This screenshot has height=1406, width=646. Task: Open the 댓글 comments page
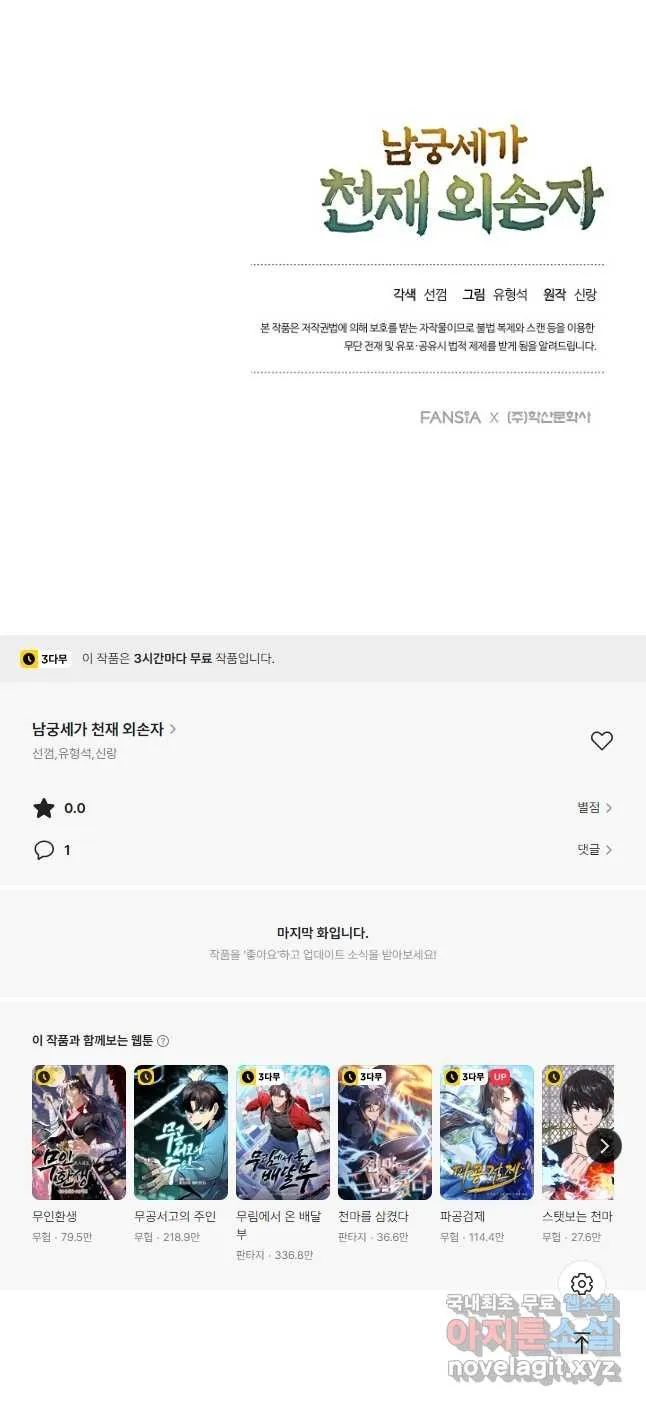(x=594, y=850)
